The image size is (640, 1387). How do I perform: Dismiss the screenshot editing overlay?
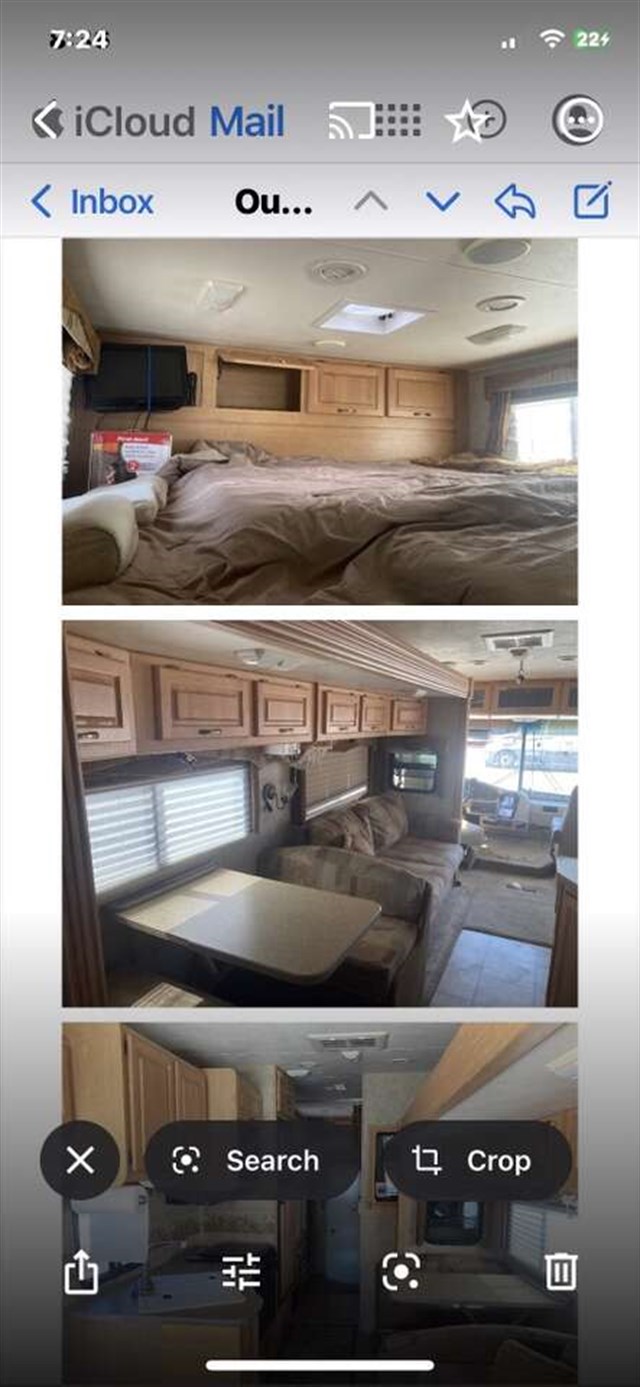[x=80, y=1160]
